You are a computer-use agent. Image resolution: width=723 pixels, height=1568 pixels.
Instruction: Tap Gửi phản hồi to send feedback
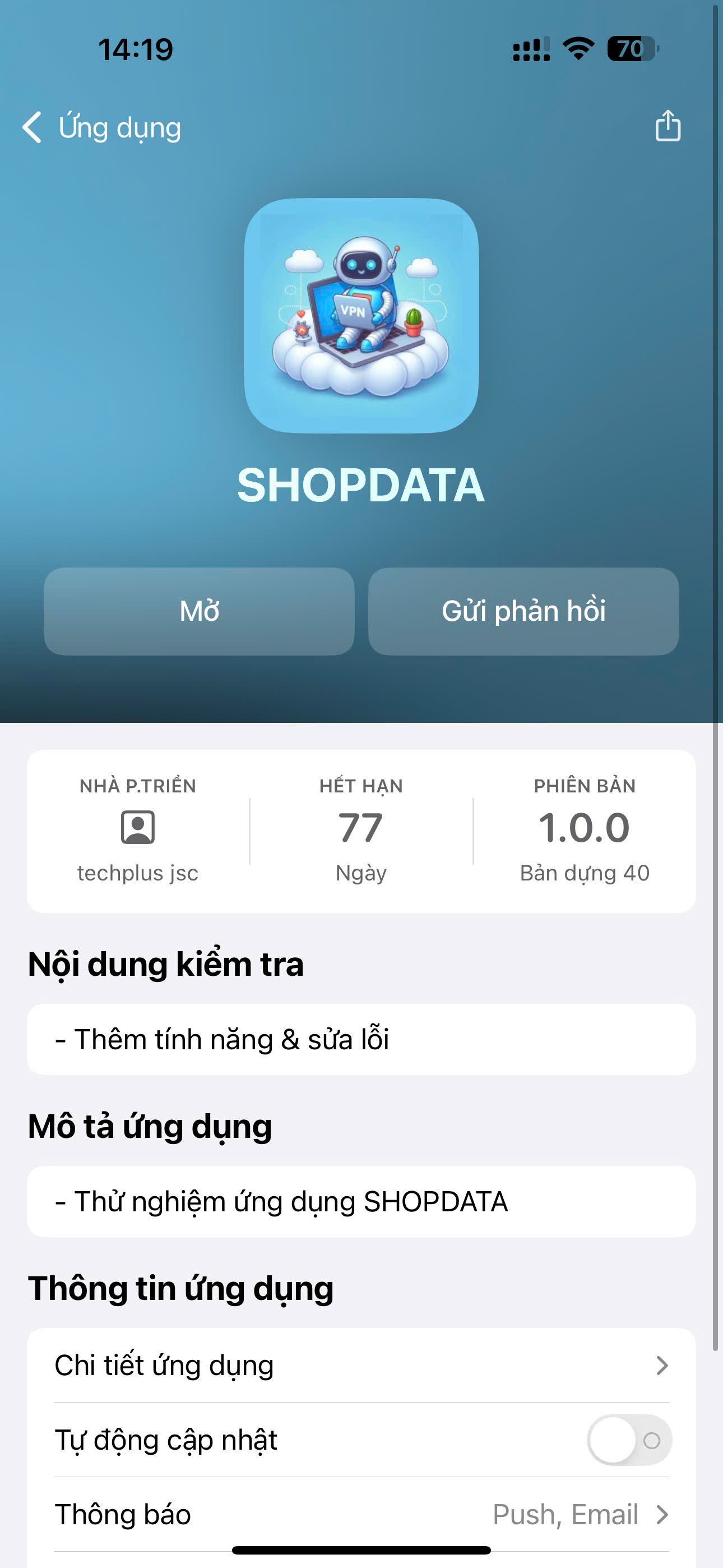(x=523, y=611)
